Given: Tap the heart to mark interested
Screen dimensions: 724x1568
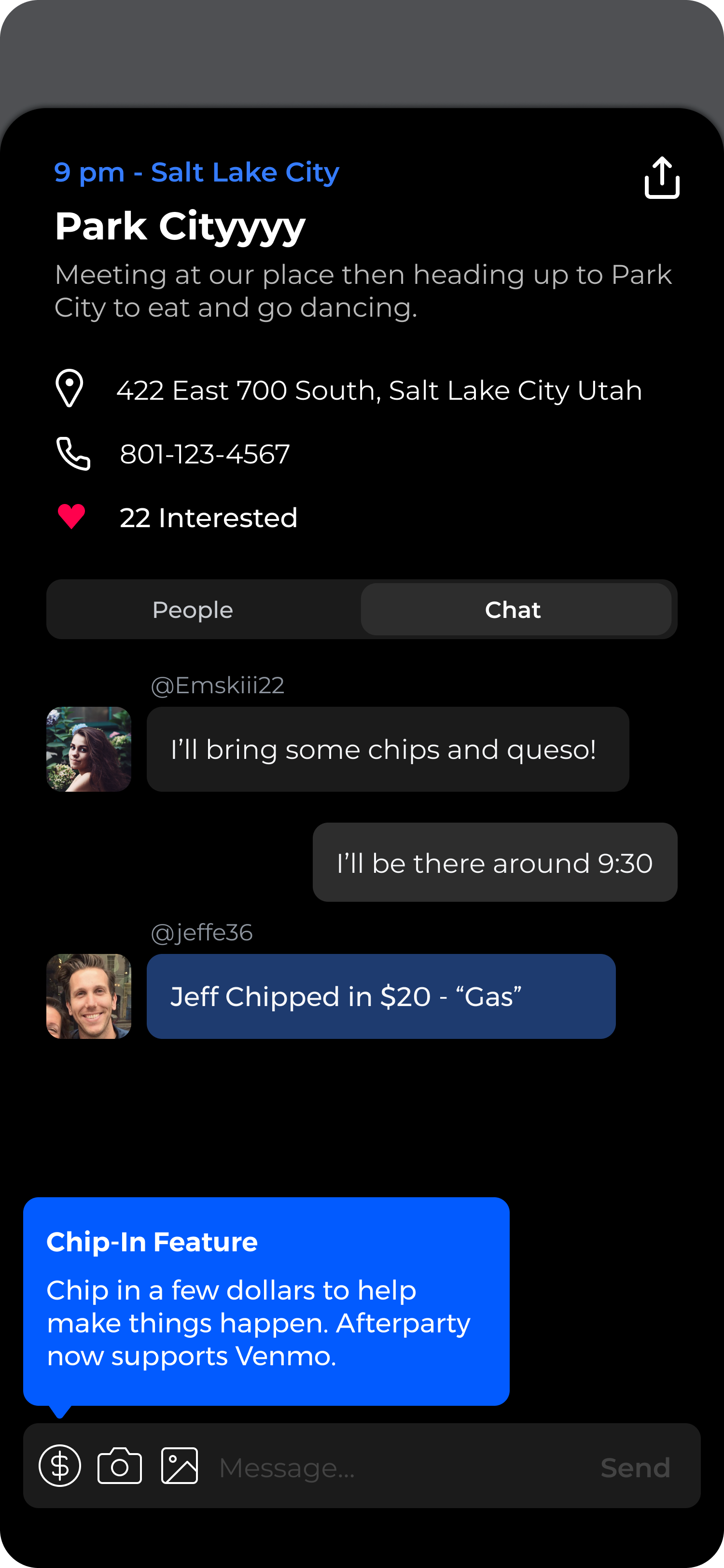Looking at the screenshot, I should [x=72, y=518].
